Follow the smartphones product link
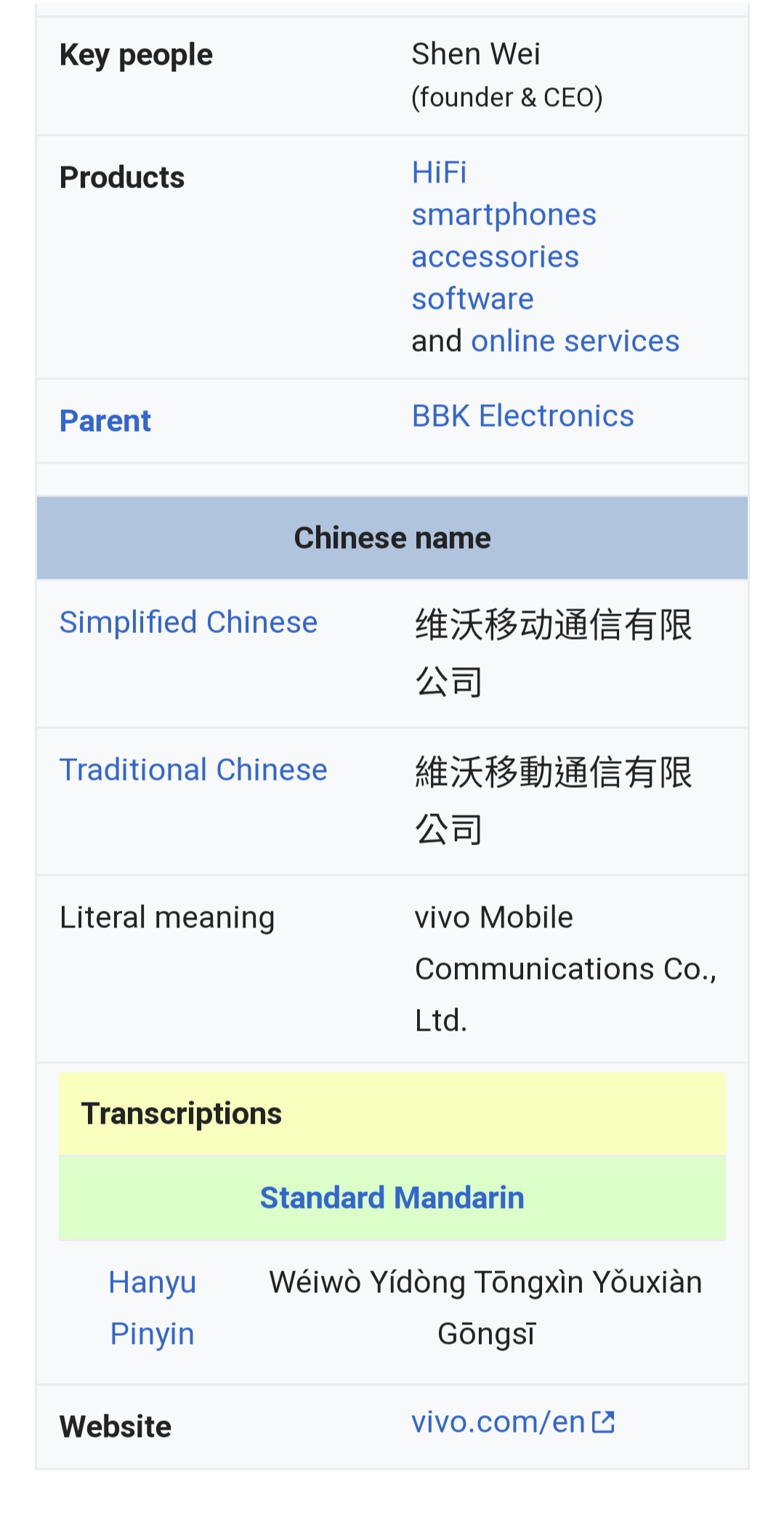The width and height of the screenshot is (784, 1535). click(x=504, y=215)
